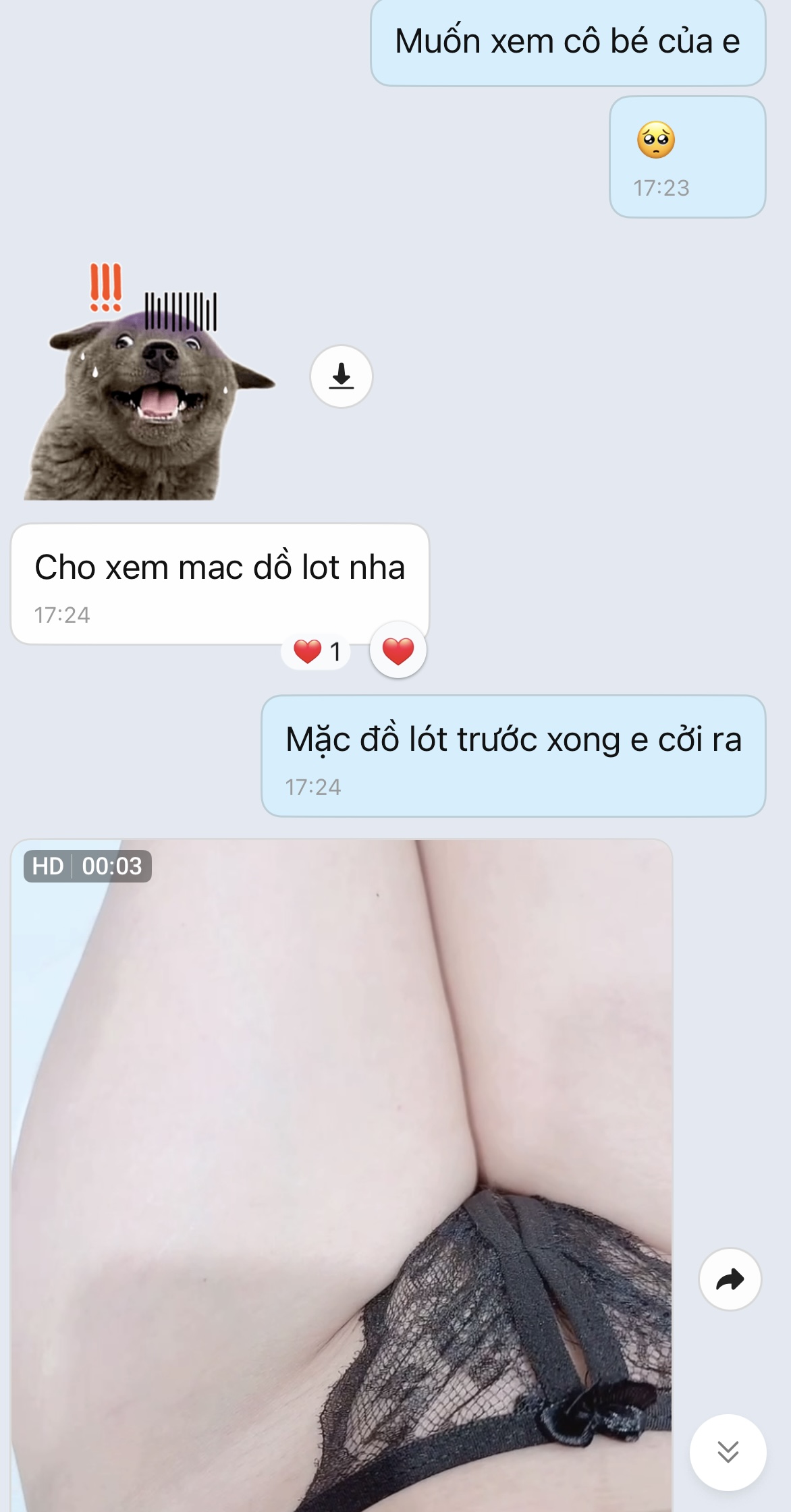791x1512 pixels.
Task: Open the heart reaction count badge
Action: [317, 652]
